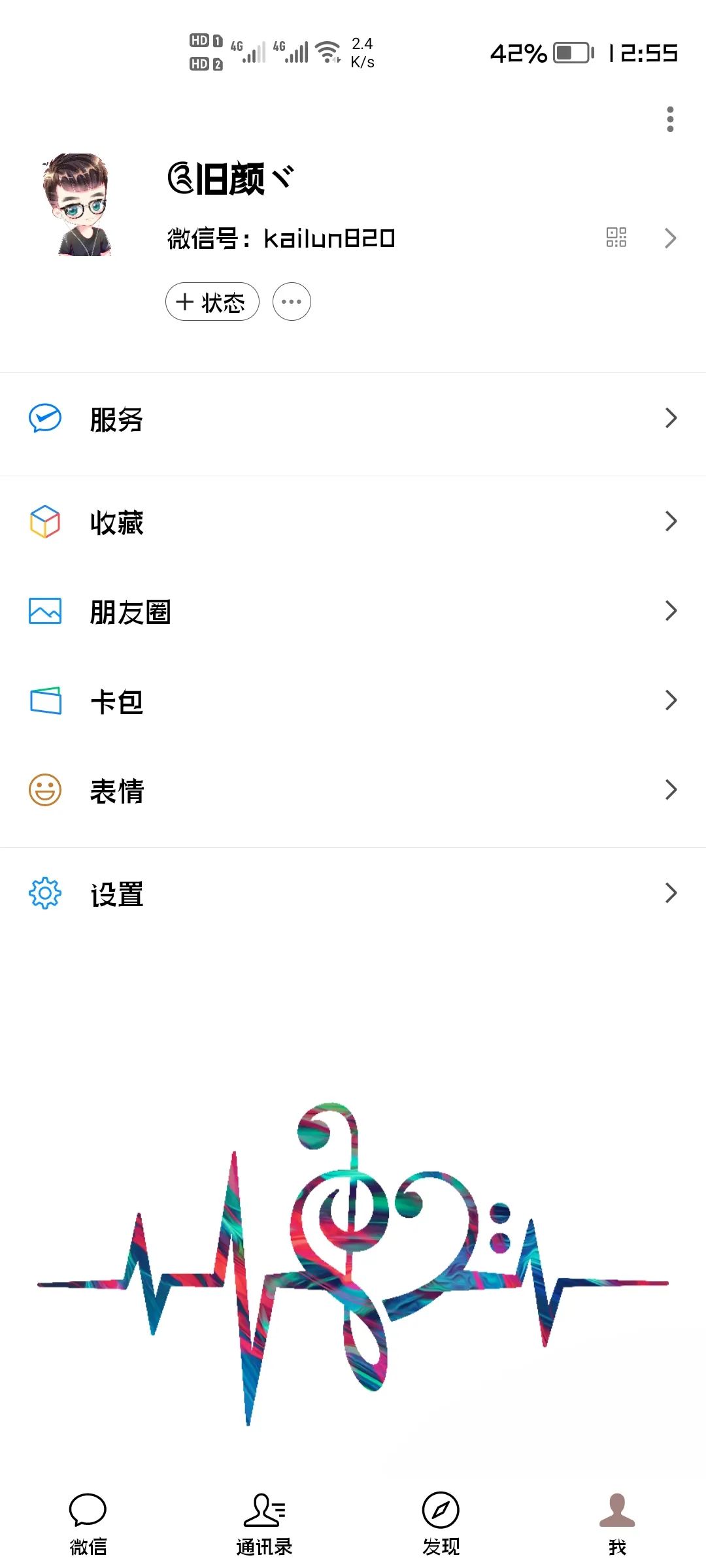This screenshot has width=706, height=1568.
Task: Switch to the 发现 discover tab
Action: pos(441,1523)
